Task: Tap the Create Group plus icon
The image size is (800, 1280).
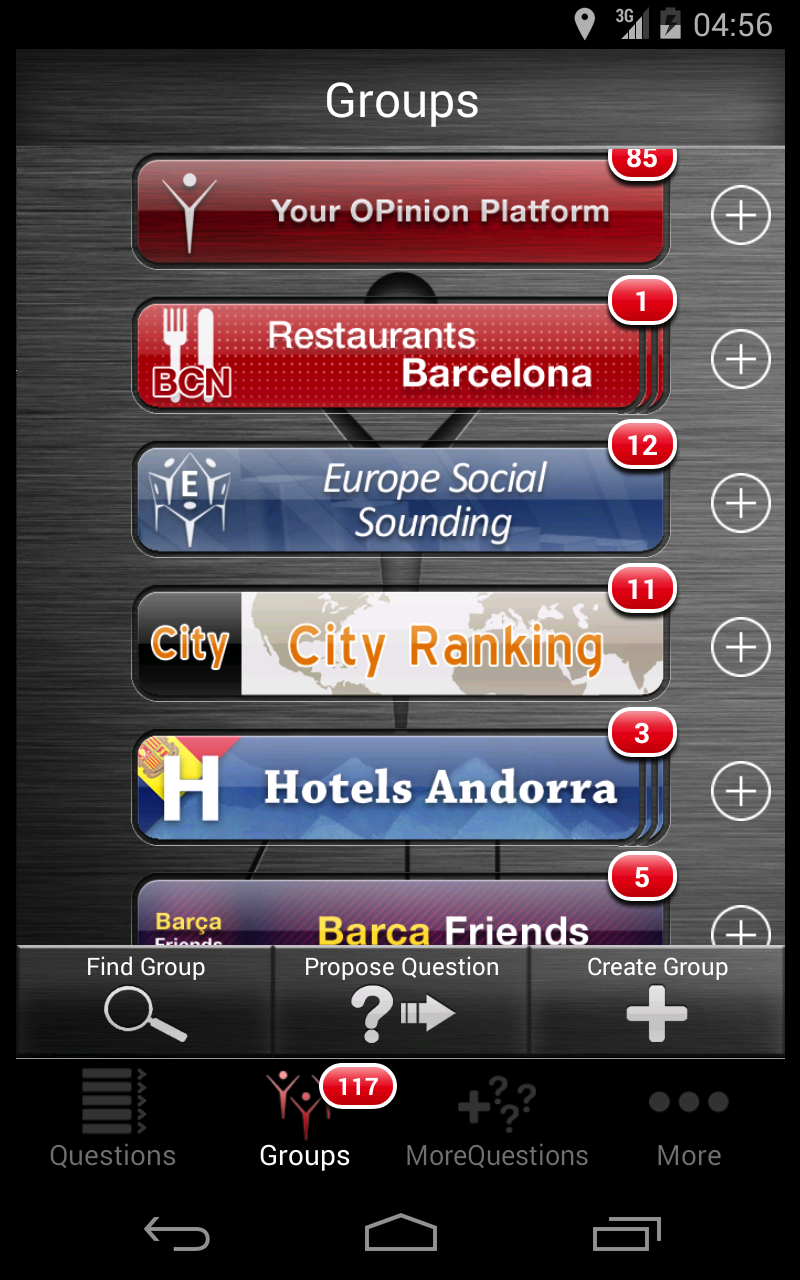Action: (x=657, y=1012)
